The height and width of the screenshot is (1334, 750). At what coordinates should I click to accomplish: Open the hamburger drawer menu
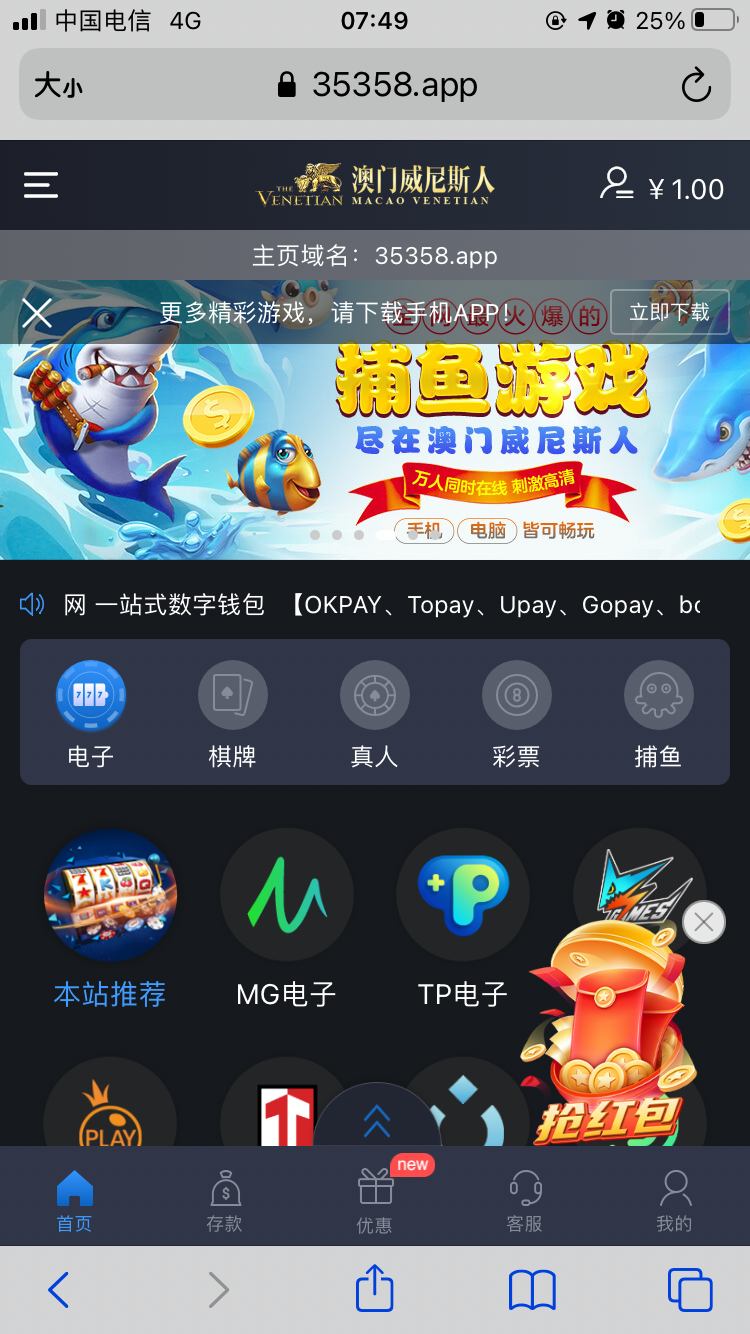point(41,185)
